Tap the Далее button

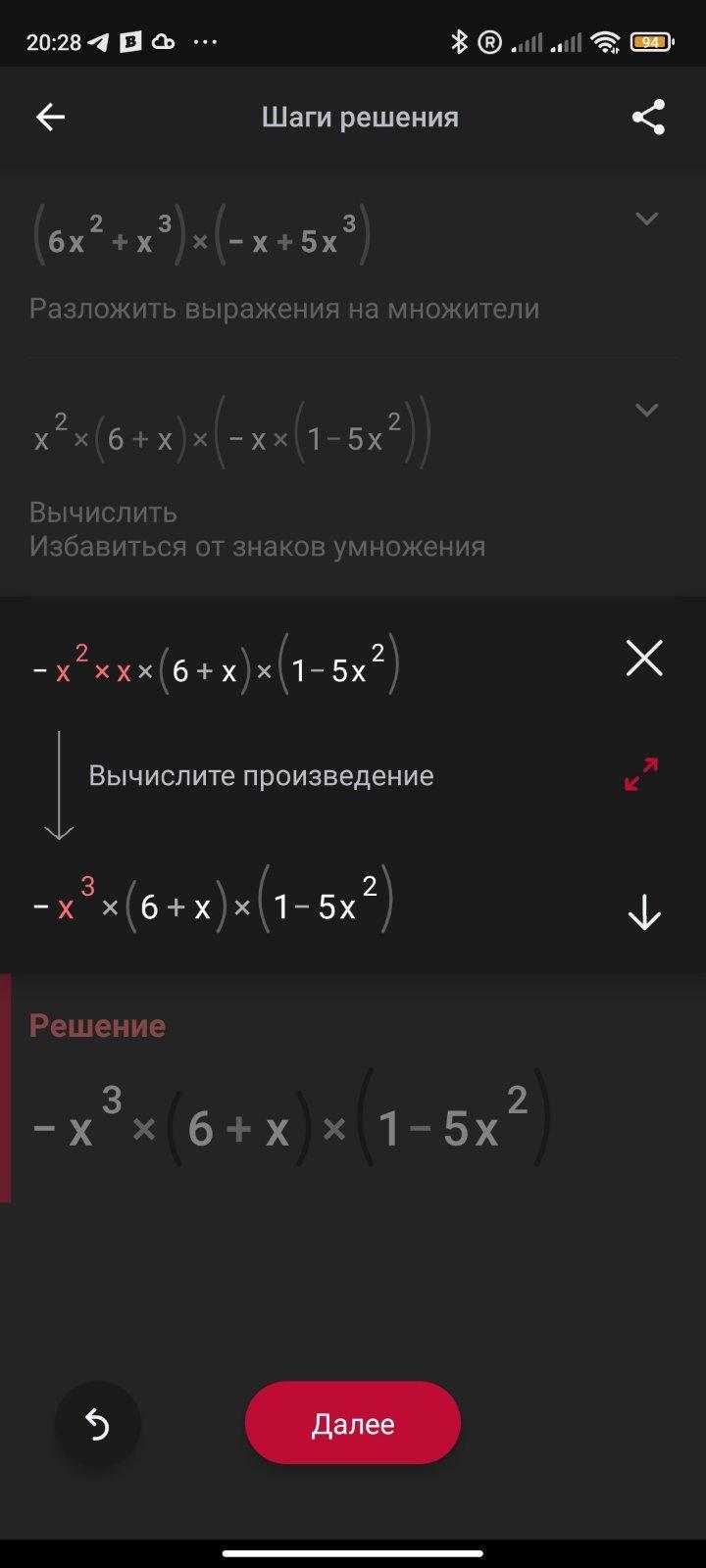coord(352,1423)
